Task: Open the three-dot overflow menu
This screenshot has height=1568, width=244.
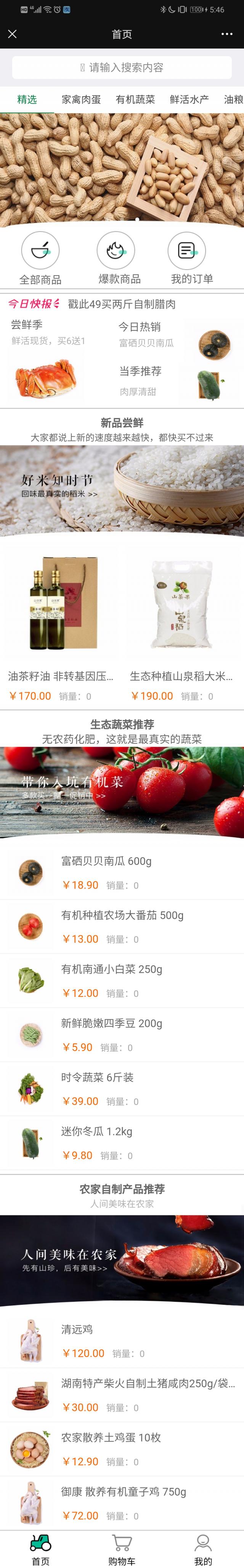Action: pos(227,34)
